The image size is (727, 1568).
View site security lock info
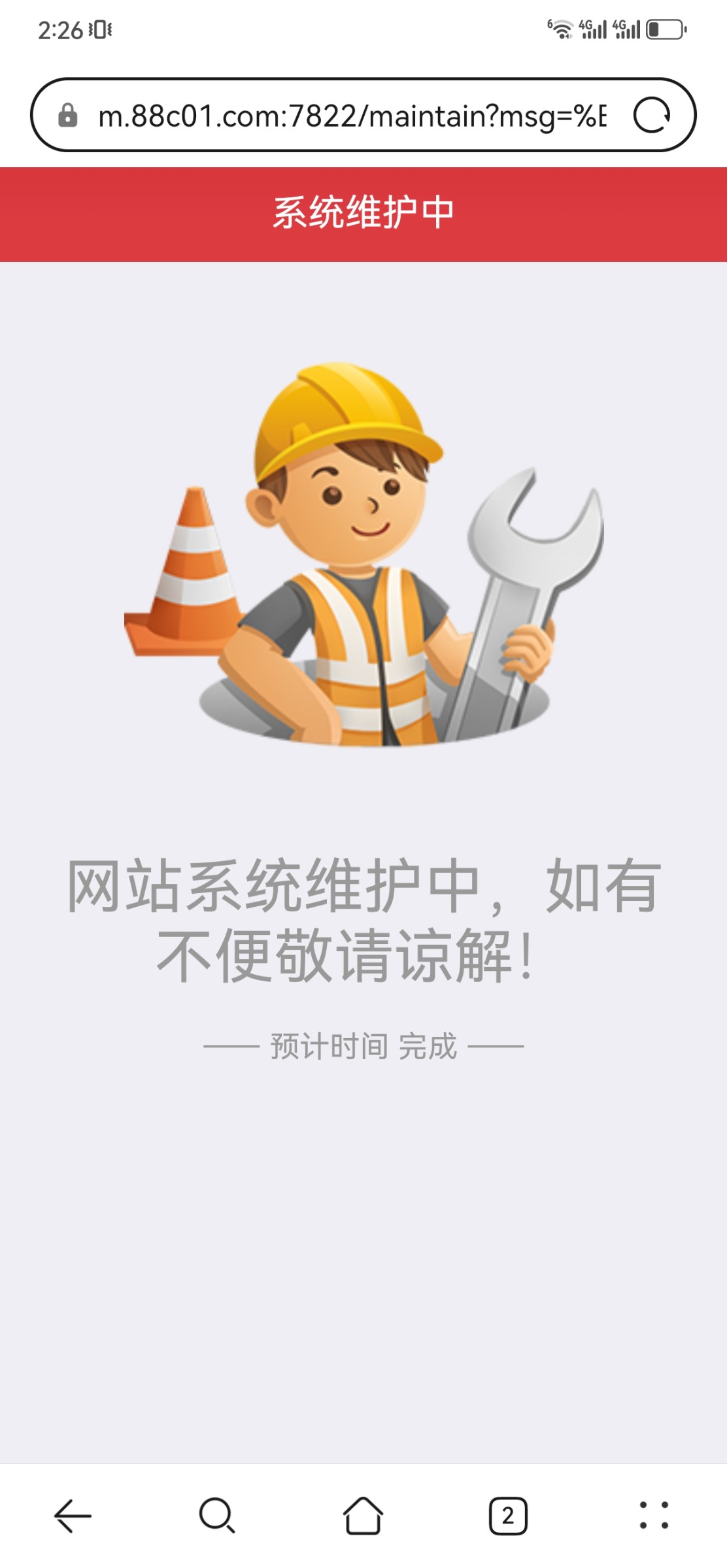[x=67, y=116]
